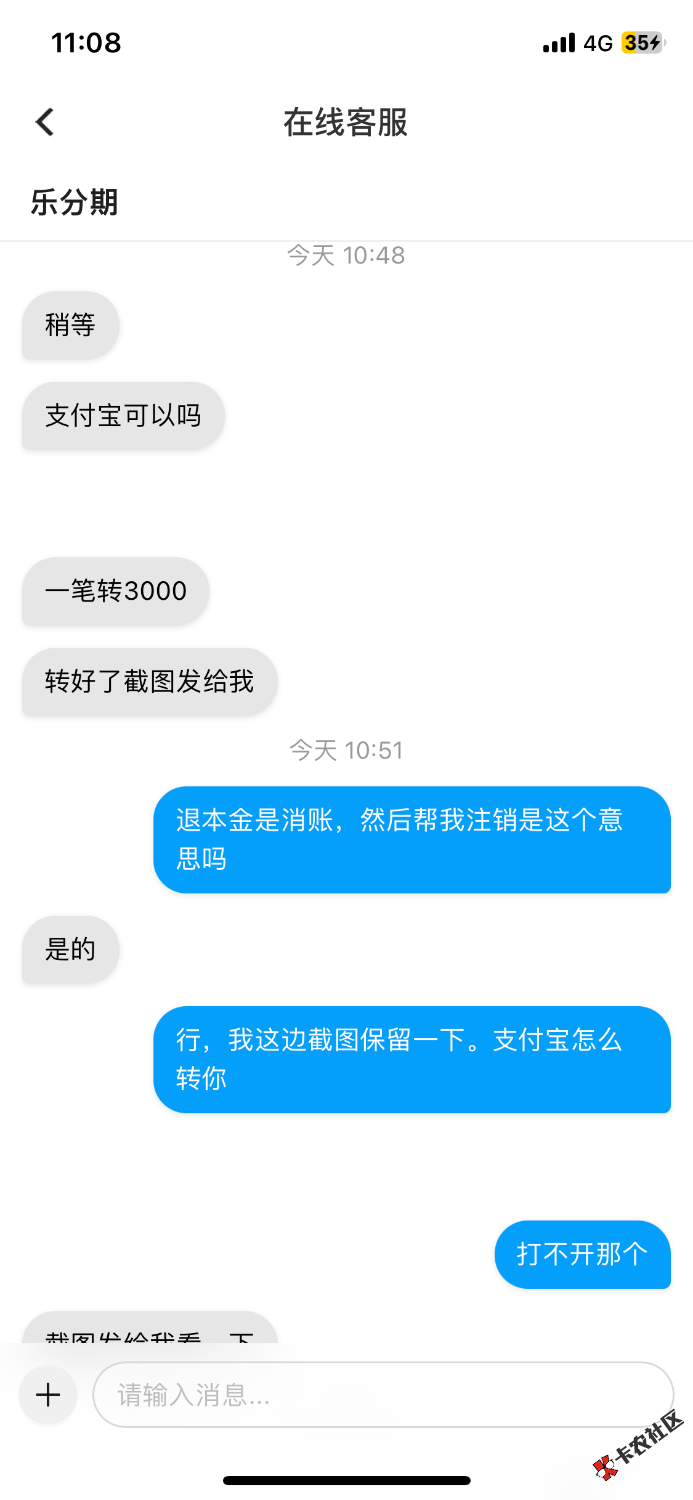The height and width of the screenshot is (1500, 693).
Task: Go back from the 在线客服 chat
Action: point(45,123)
